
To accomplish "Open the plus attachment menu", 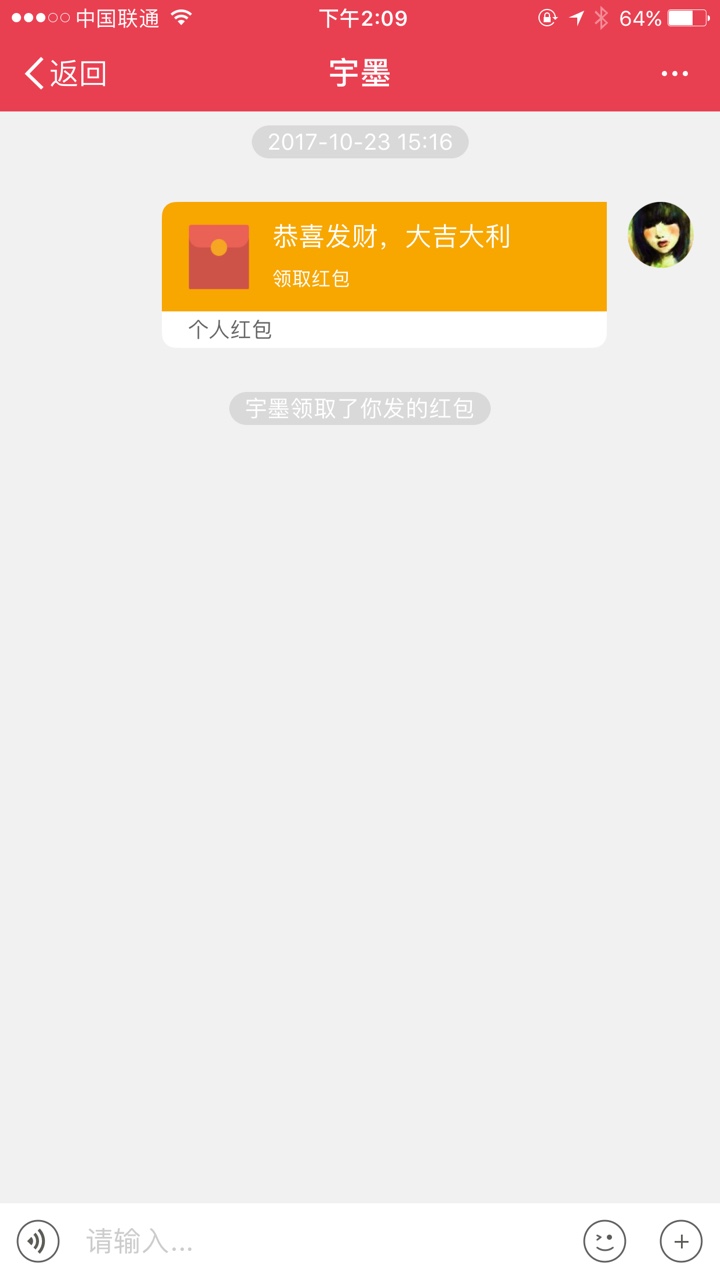I will [681, 1241].
